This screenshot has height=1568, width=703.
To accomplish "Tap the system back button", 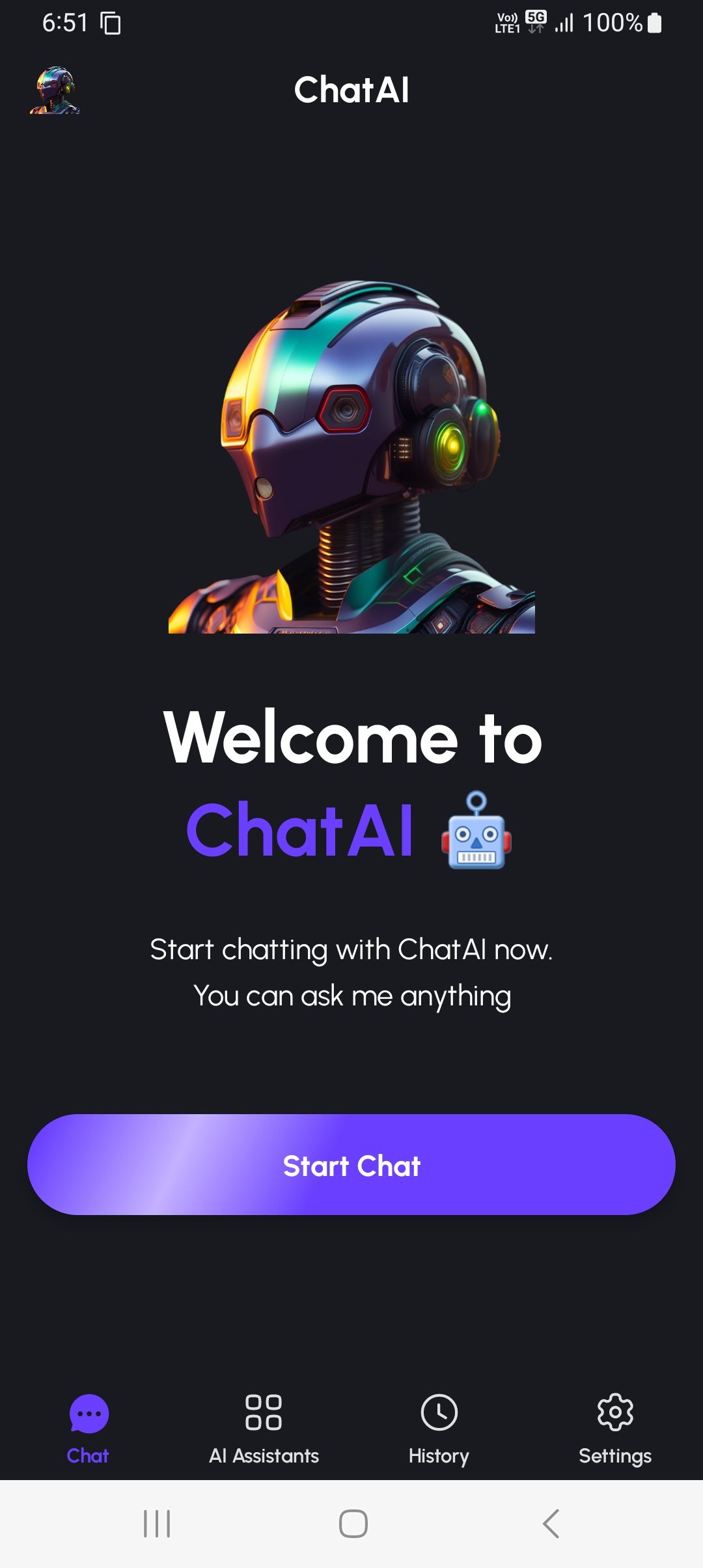I will pyautogui.click(x=551, y=1524).
